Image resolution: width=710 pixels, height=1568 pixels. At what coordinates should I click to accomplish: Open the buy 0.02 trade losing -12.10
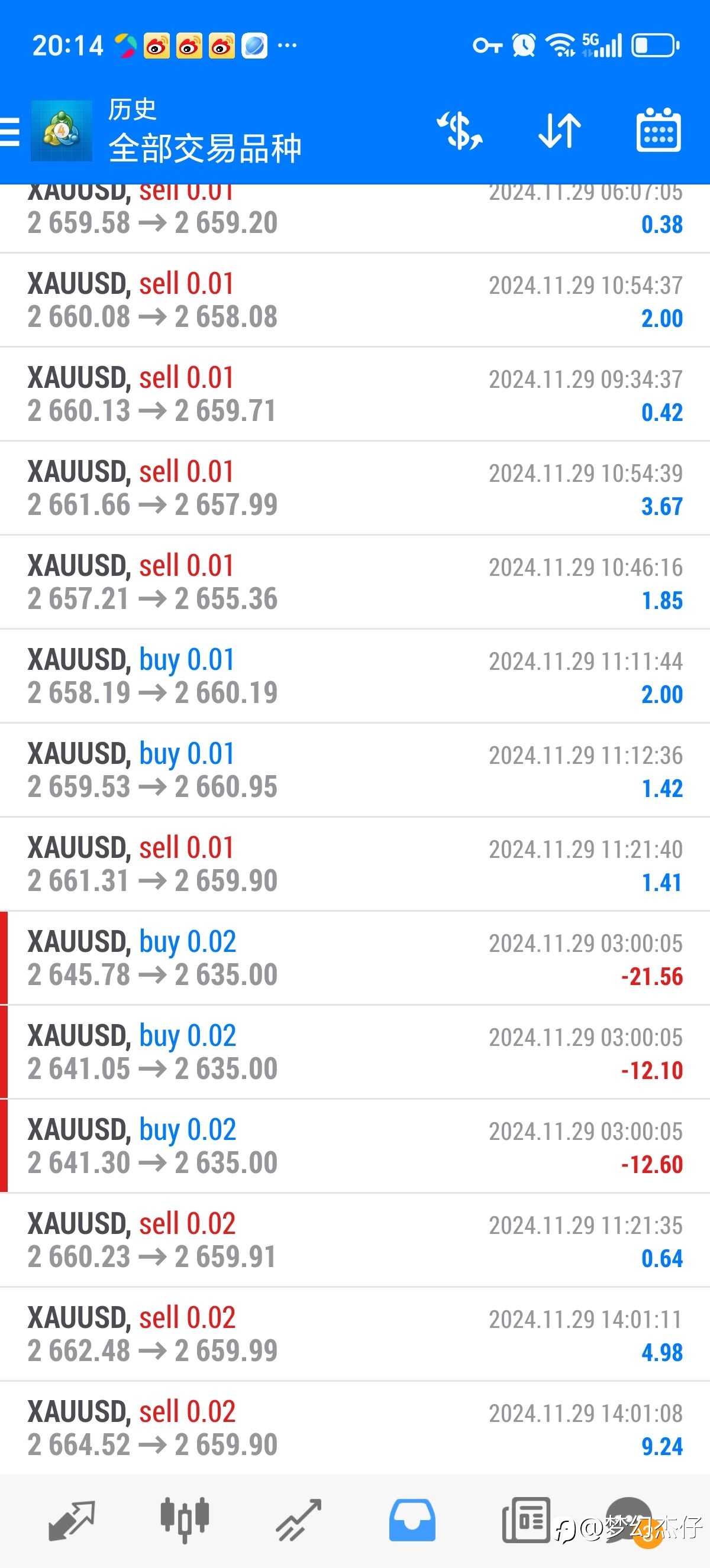[355, 1053]
